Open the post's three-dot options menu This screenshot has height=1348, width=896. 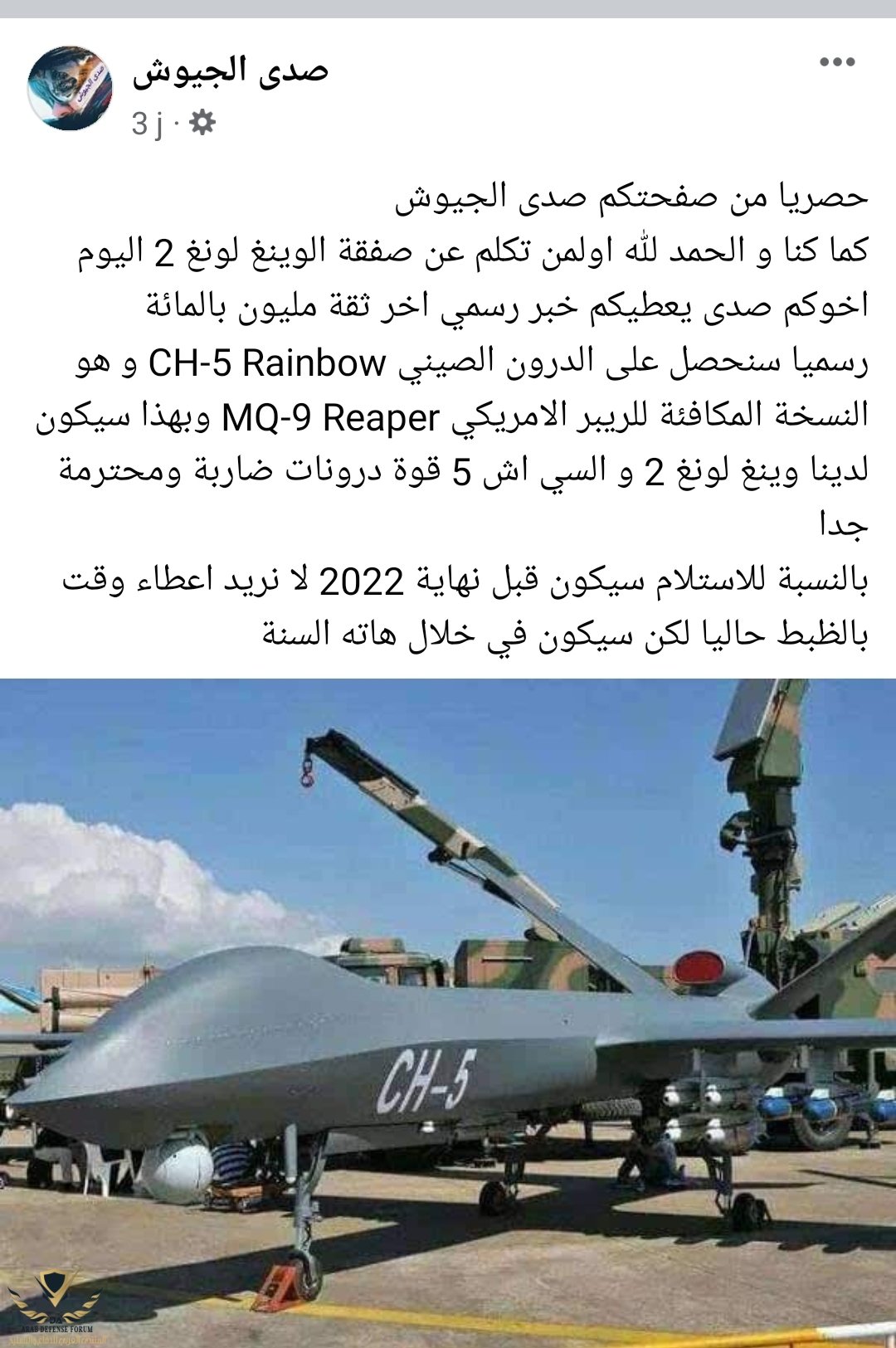click(836, 62)
